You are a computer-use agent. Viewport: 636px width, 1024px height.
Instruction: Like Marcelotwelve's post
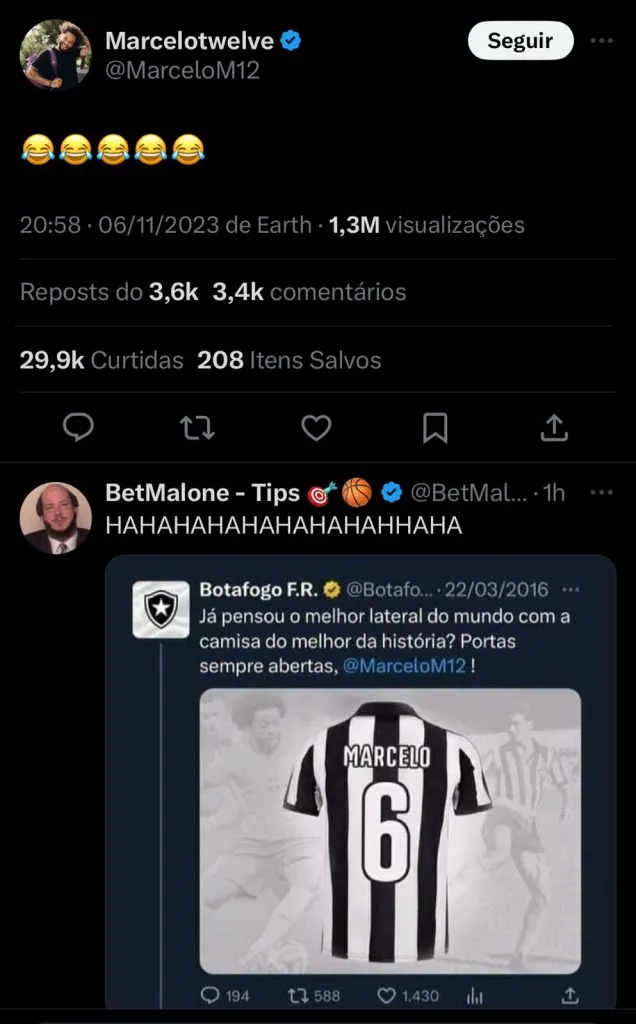pyautogui.click(x=316, y=428)
